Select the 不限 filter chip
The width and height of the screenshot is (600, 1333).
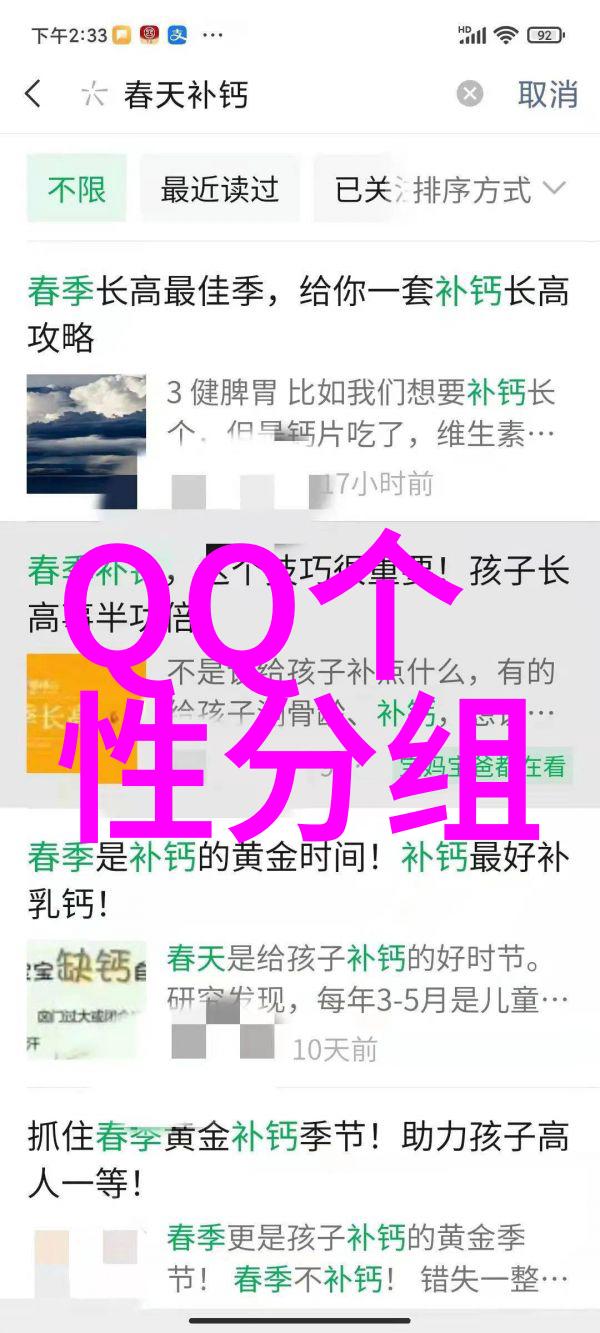tap(77, 189)
